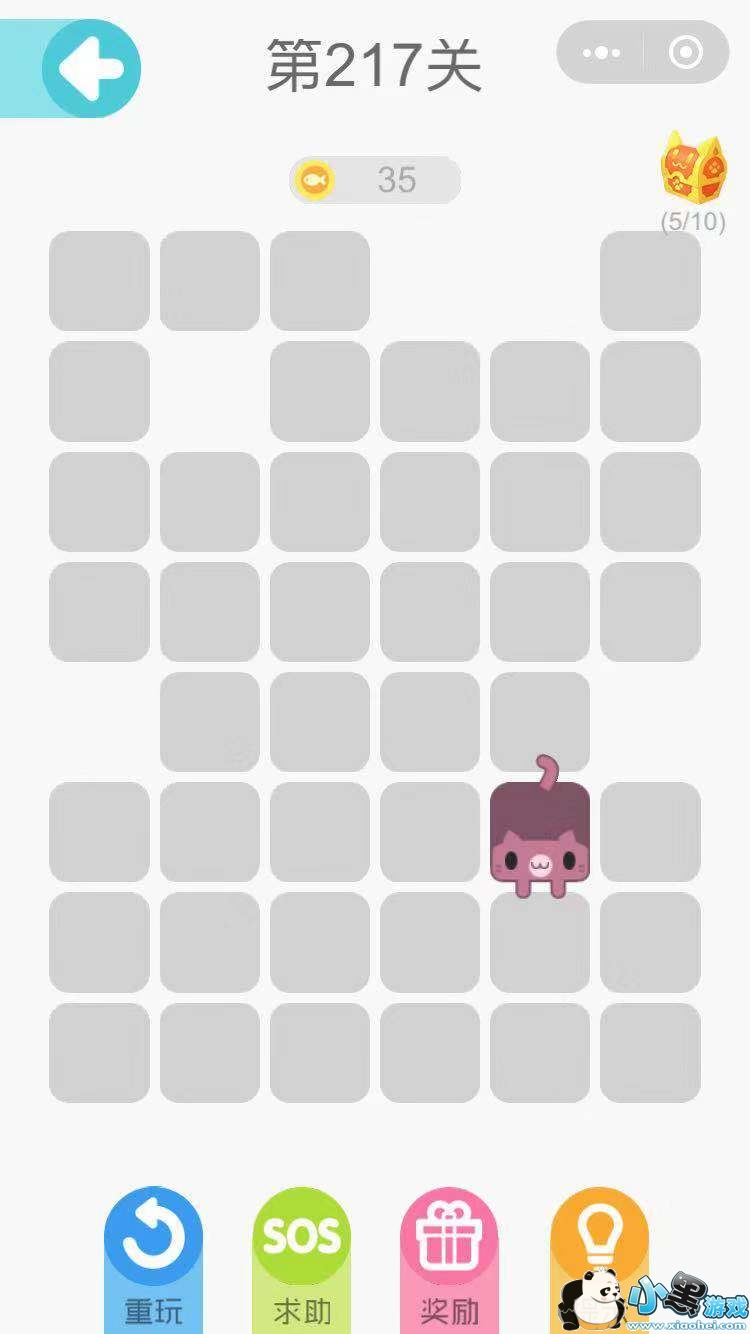Open the fish coin balance

coord(375,180)
